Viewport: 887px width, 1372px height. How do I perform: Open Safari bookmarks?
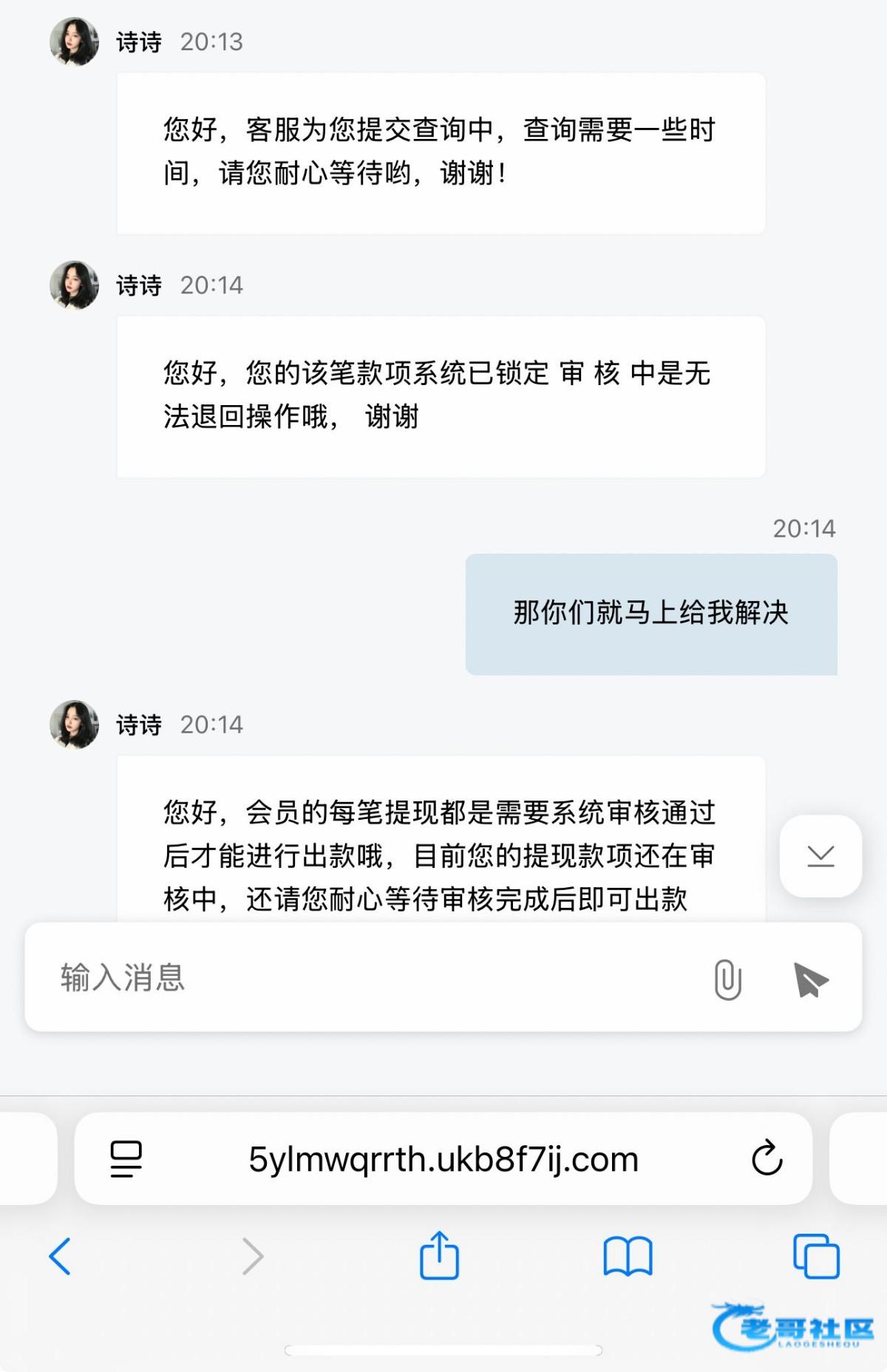[x=628, y=1256]
